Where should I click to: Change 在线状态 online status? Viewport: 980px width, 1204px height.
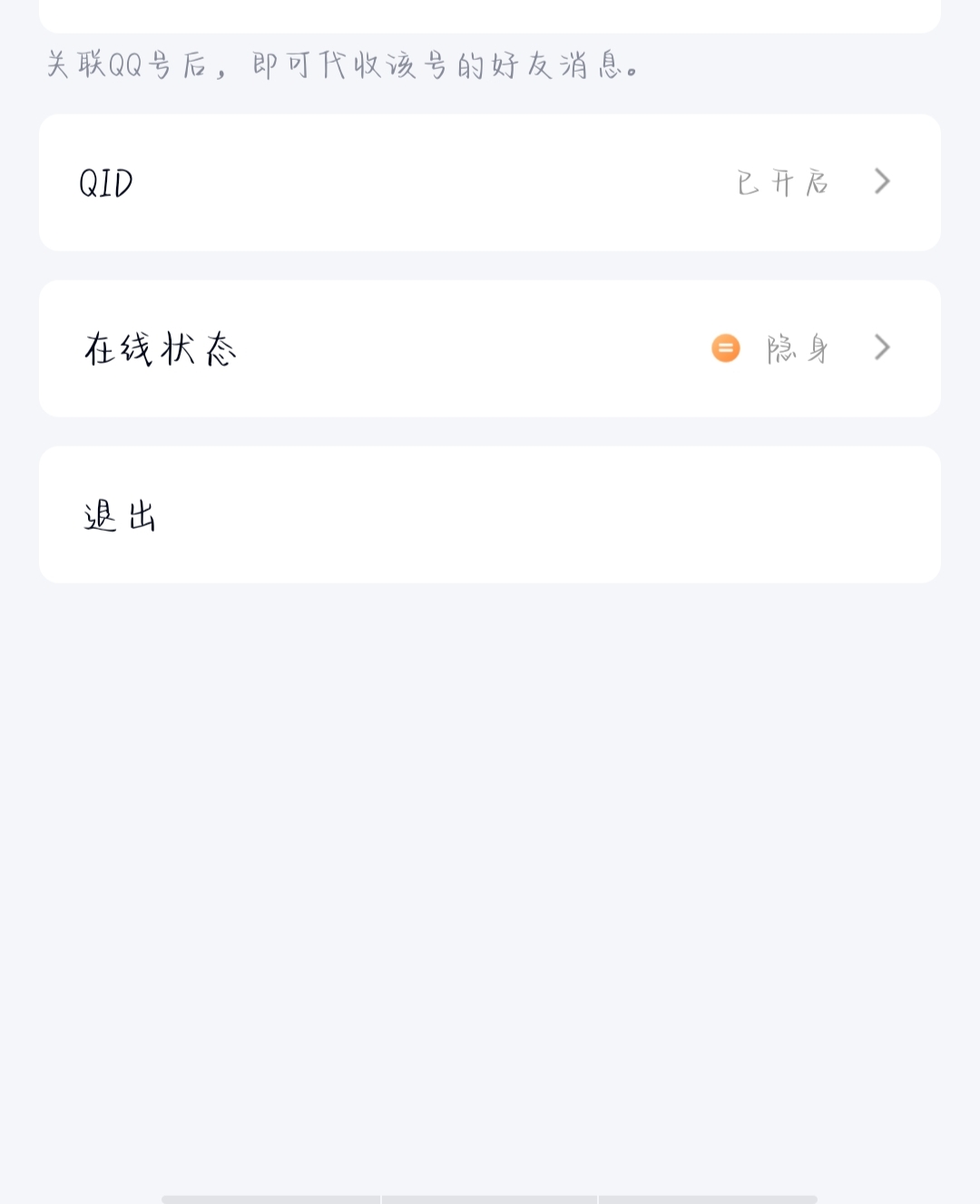point(490,348)
